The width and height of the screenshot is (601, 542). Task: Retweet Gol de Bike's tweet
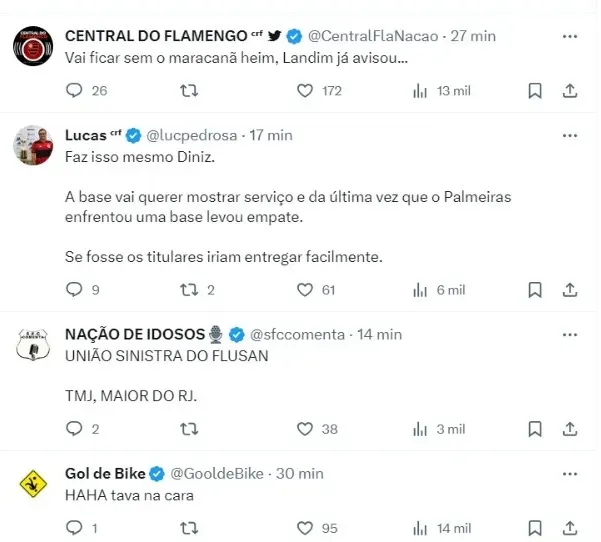(x=187, y=527)
